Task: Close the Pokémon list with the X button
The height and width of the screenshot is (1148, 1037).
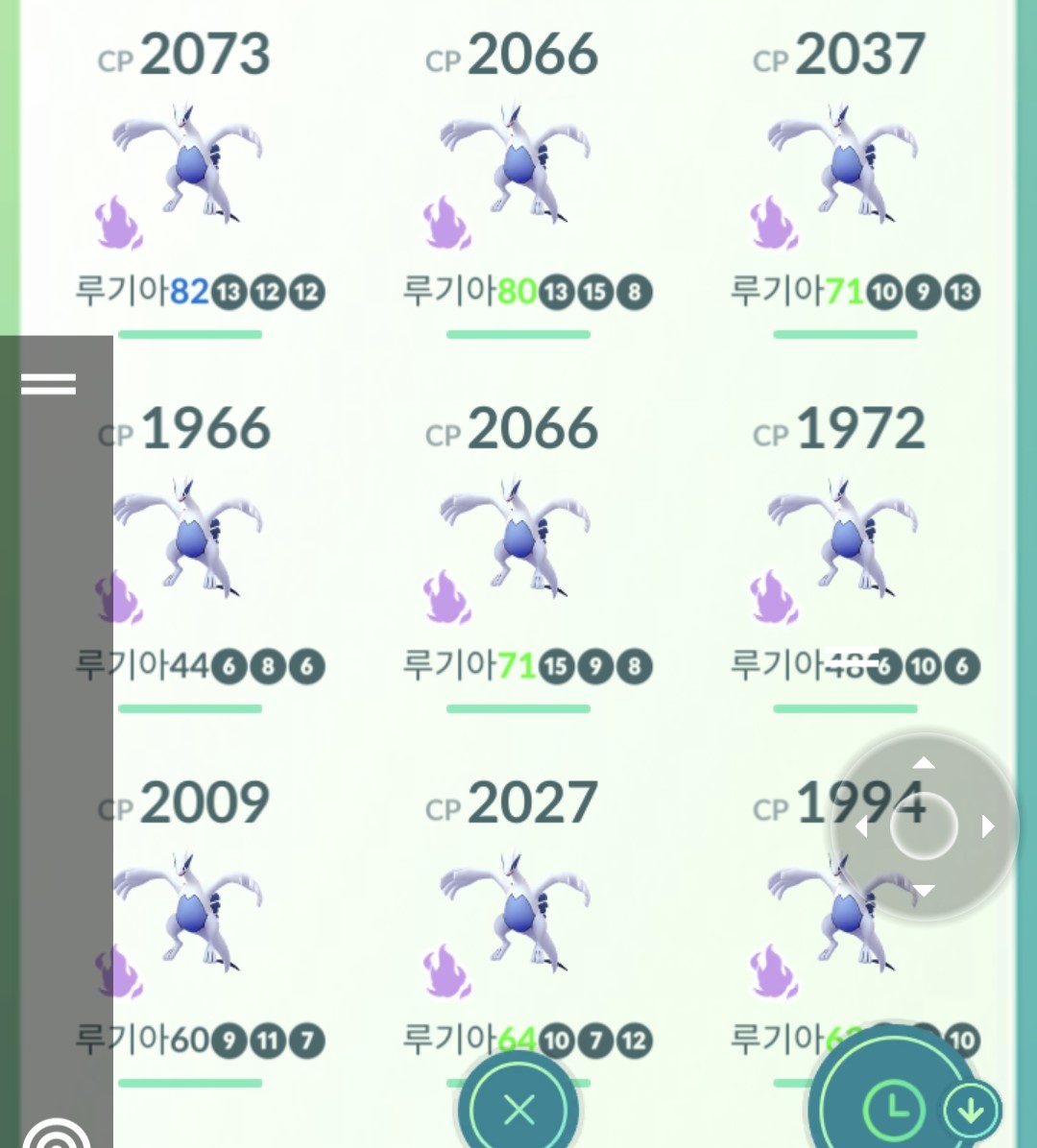Action: [x=519, y=1110]
